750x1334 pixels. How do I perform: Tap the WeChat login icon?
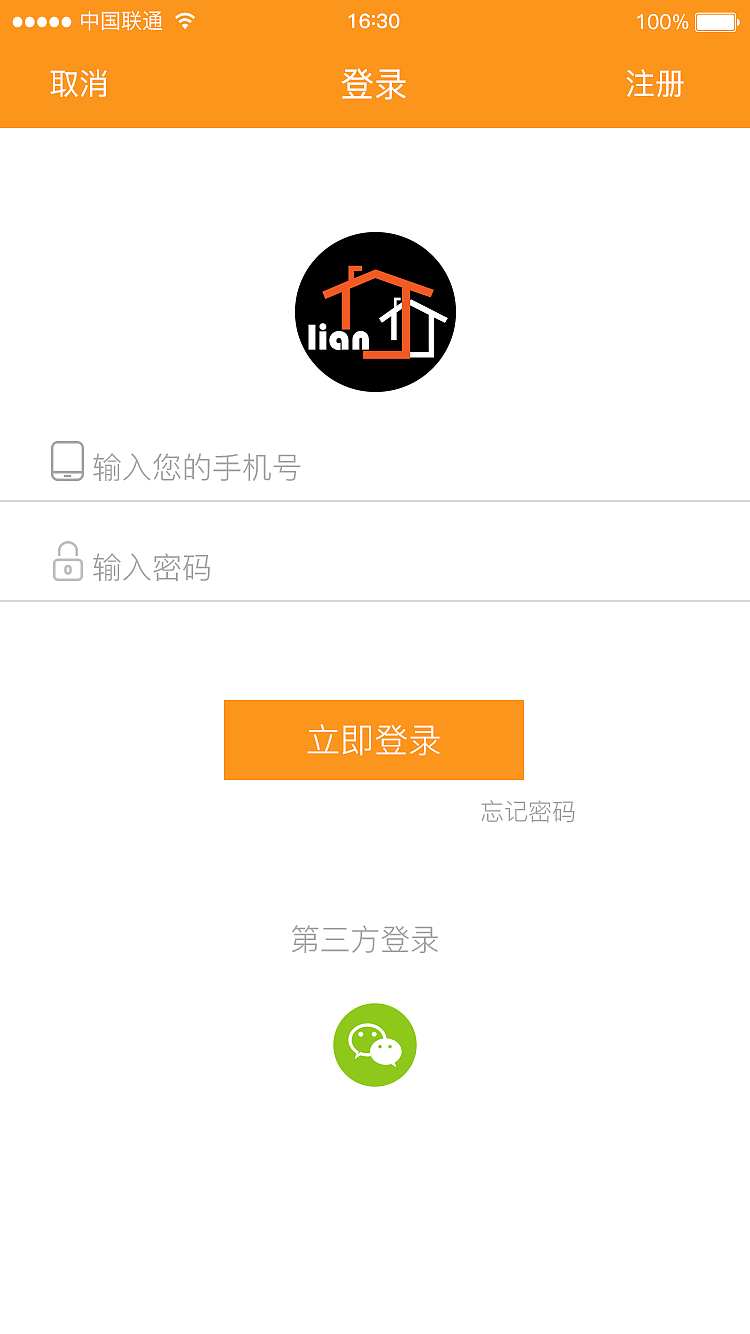click(375, 1044)
